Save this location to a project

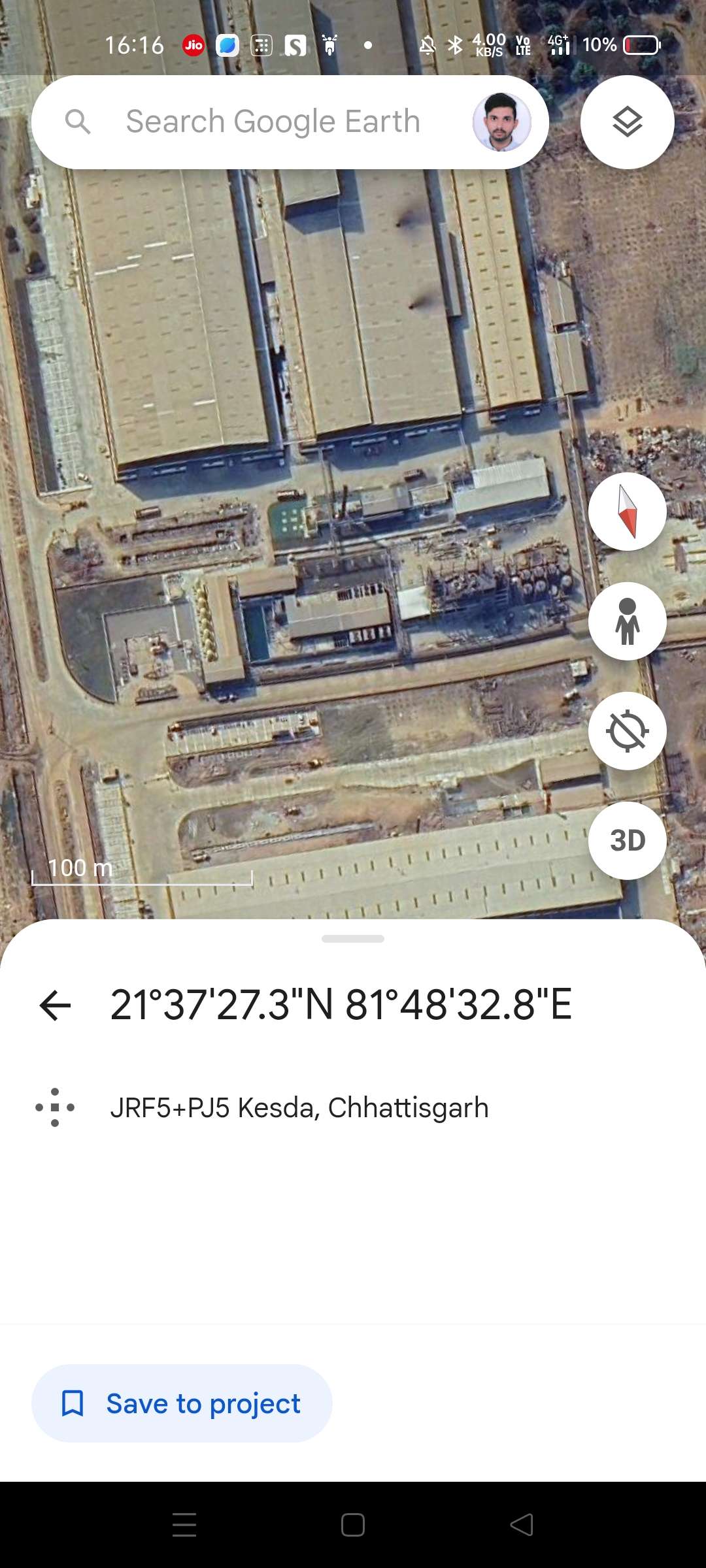click(182, 1403)
